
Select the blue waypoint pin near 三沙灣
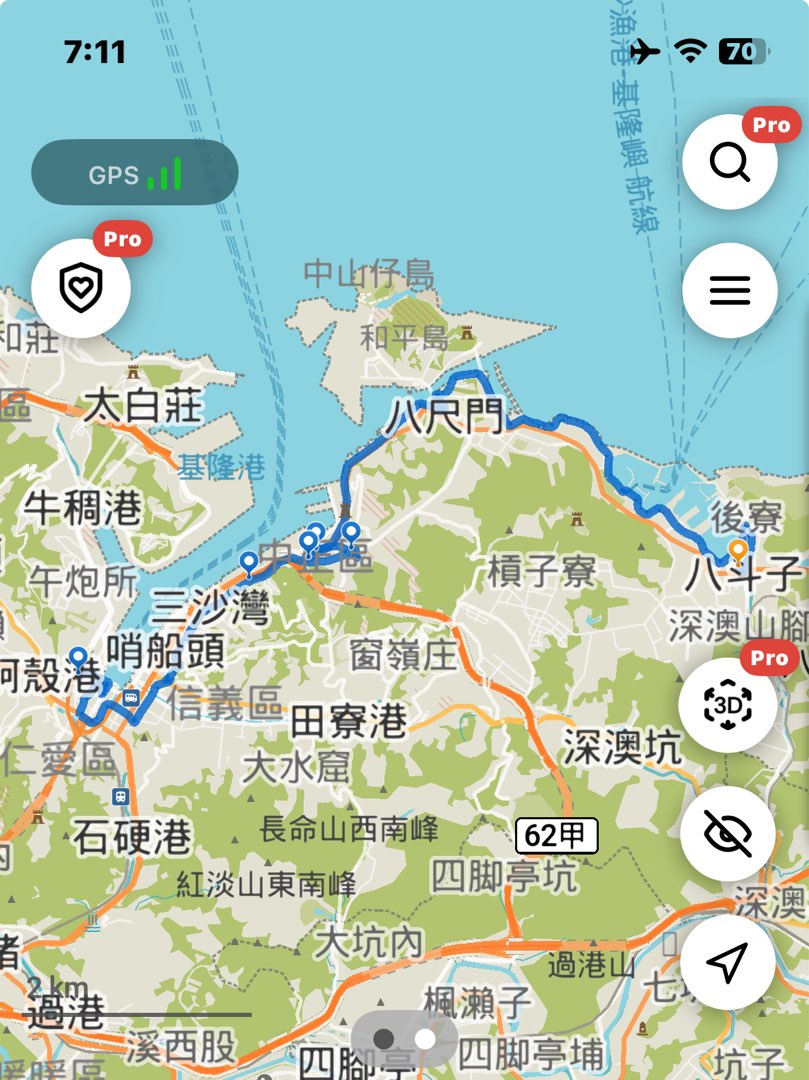click(249, 563)
